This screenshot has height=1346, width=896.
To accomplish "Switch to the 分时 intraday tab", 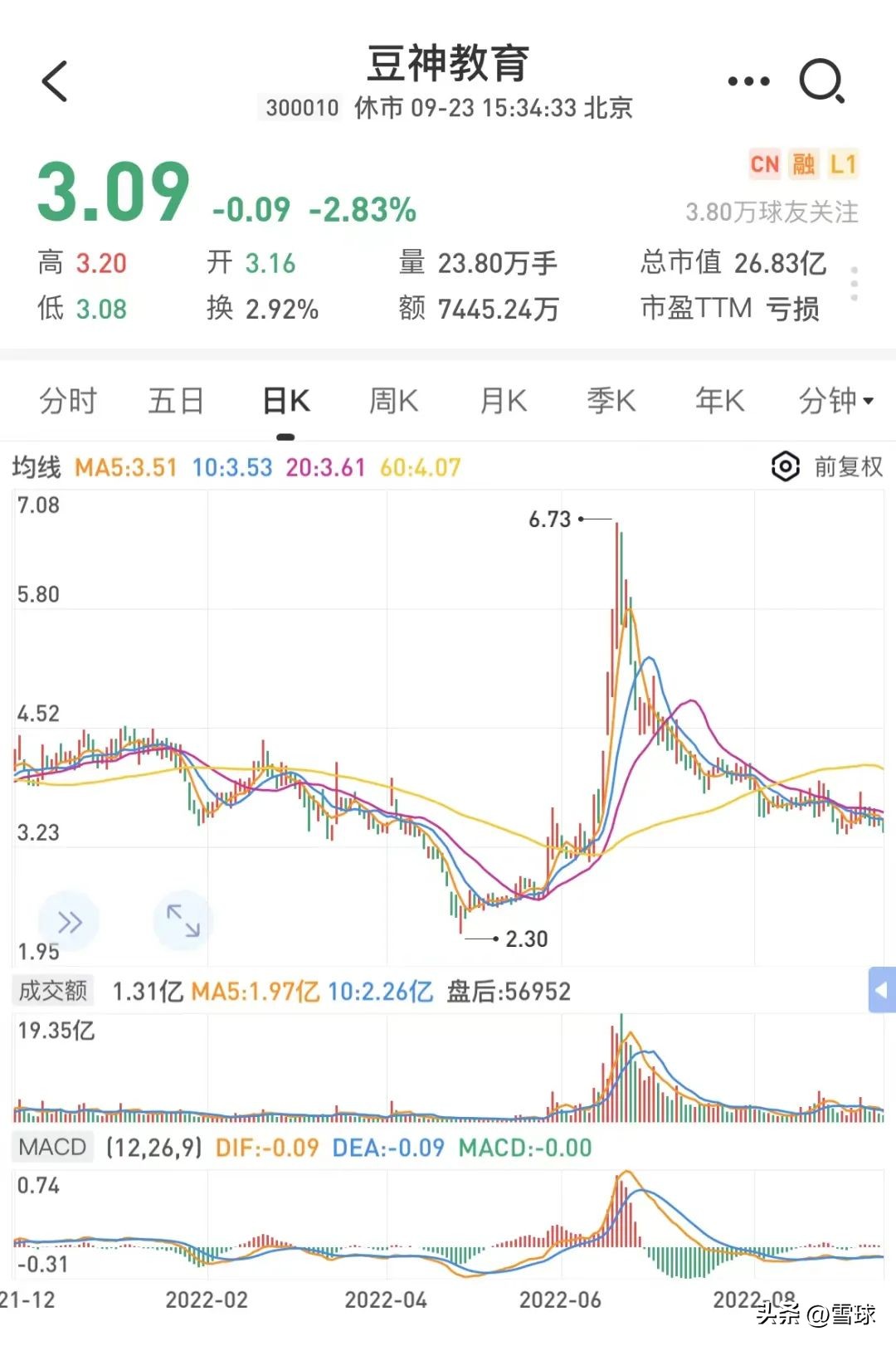I will [67, 401].
